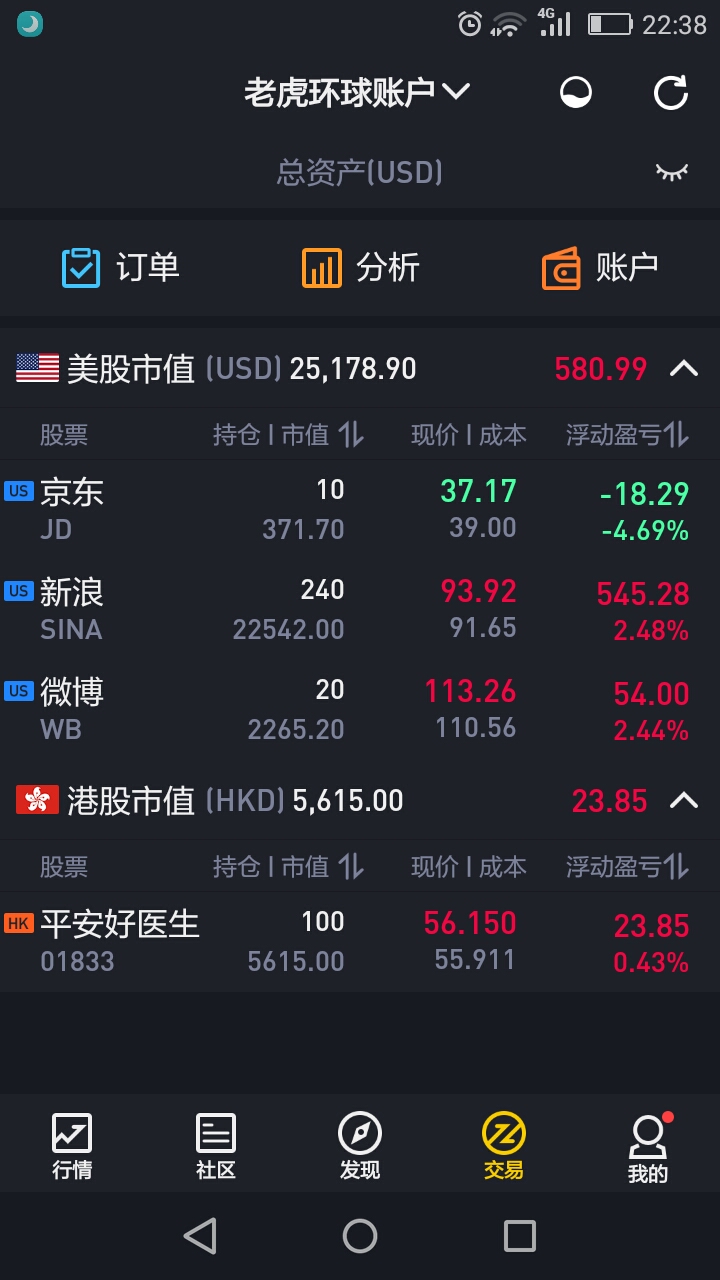Reveal hidden total assets via eye icon
720x1280 pixels.
(x=671, y=172)
